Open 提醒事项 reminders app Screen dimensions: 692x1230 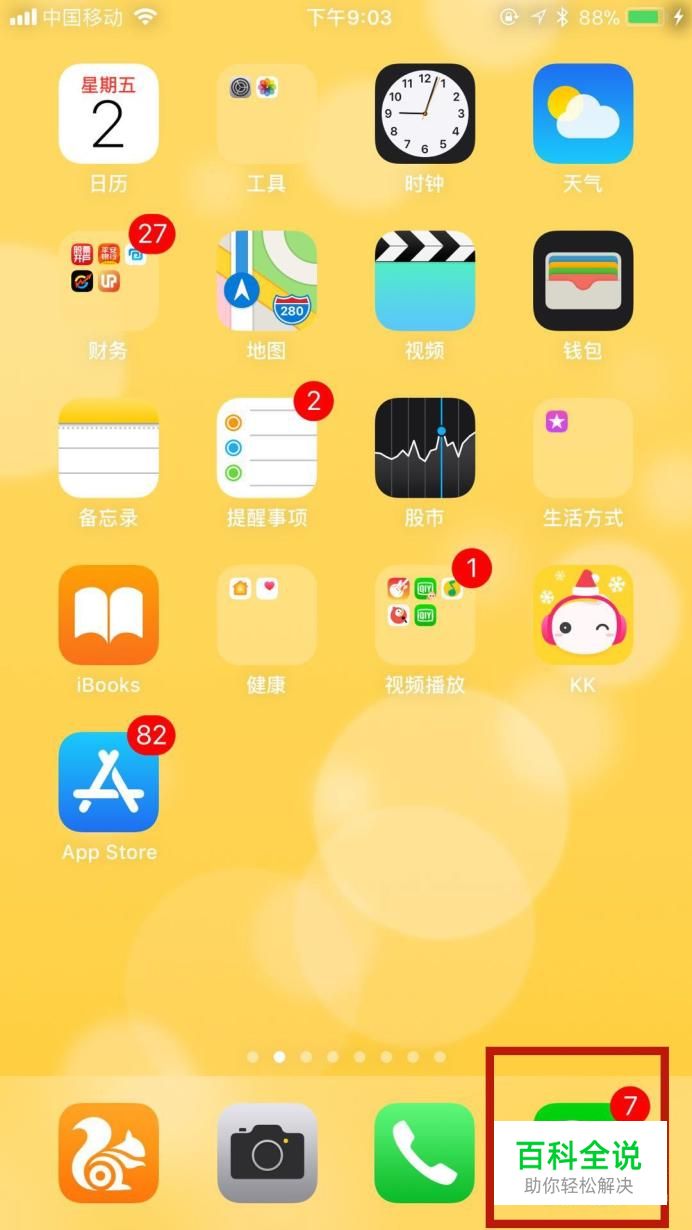266,448
